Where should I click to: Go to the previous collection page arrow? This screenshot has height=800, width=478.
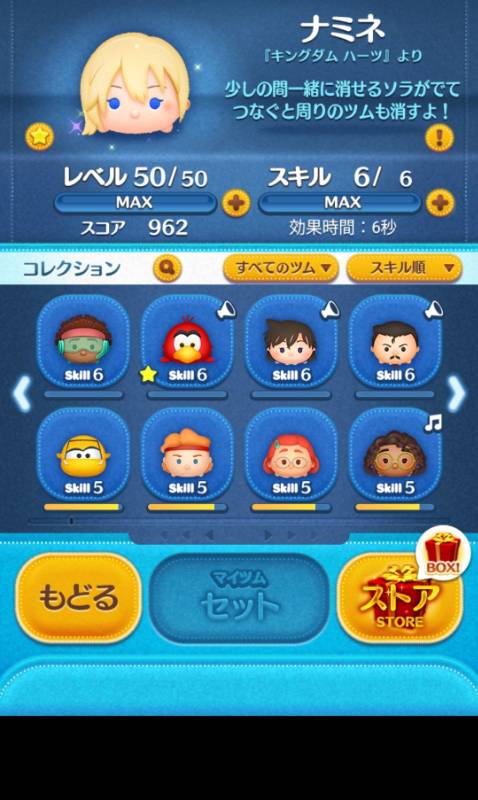tap(21, 393)
